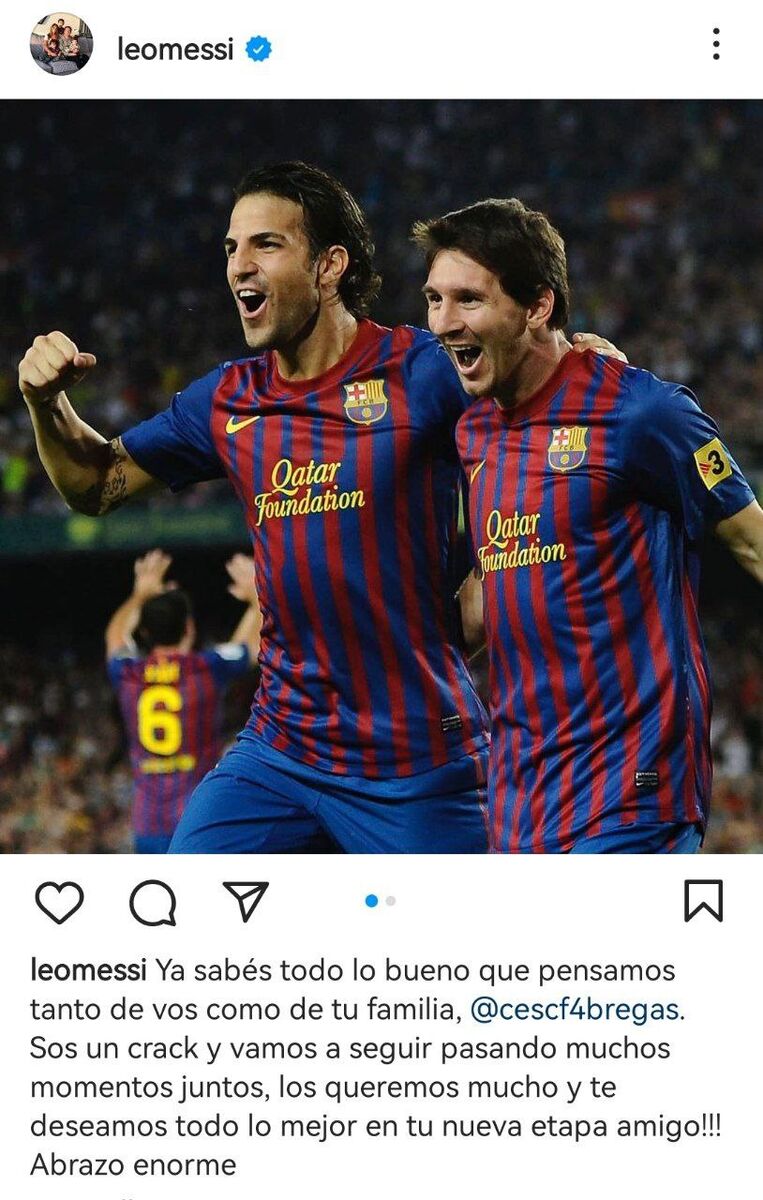Open comments with the speech bubble icon
The image size is (763, 1200).
click(153, 903)
